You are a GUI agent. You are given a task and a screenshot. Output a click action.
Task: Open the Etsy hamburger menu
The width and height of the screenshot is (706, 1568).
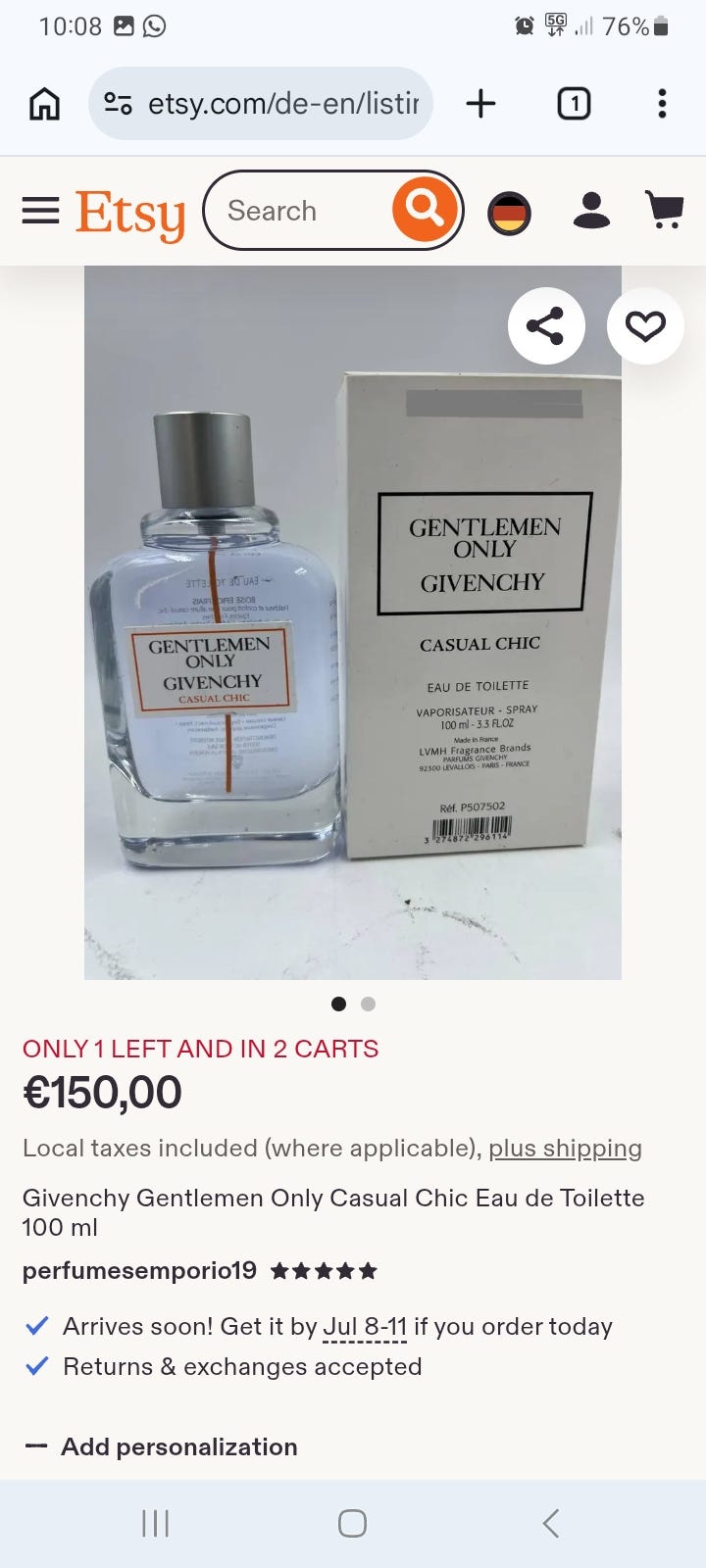pos(40,211)
